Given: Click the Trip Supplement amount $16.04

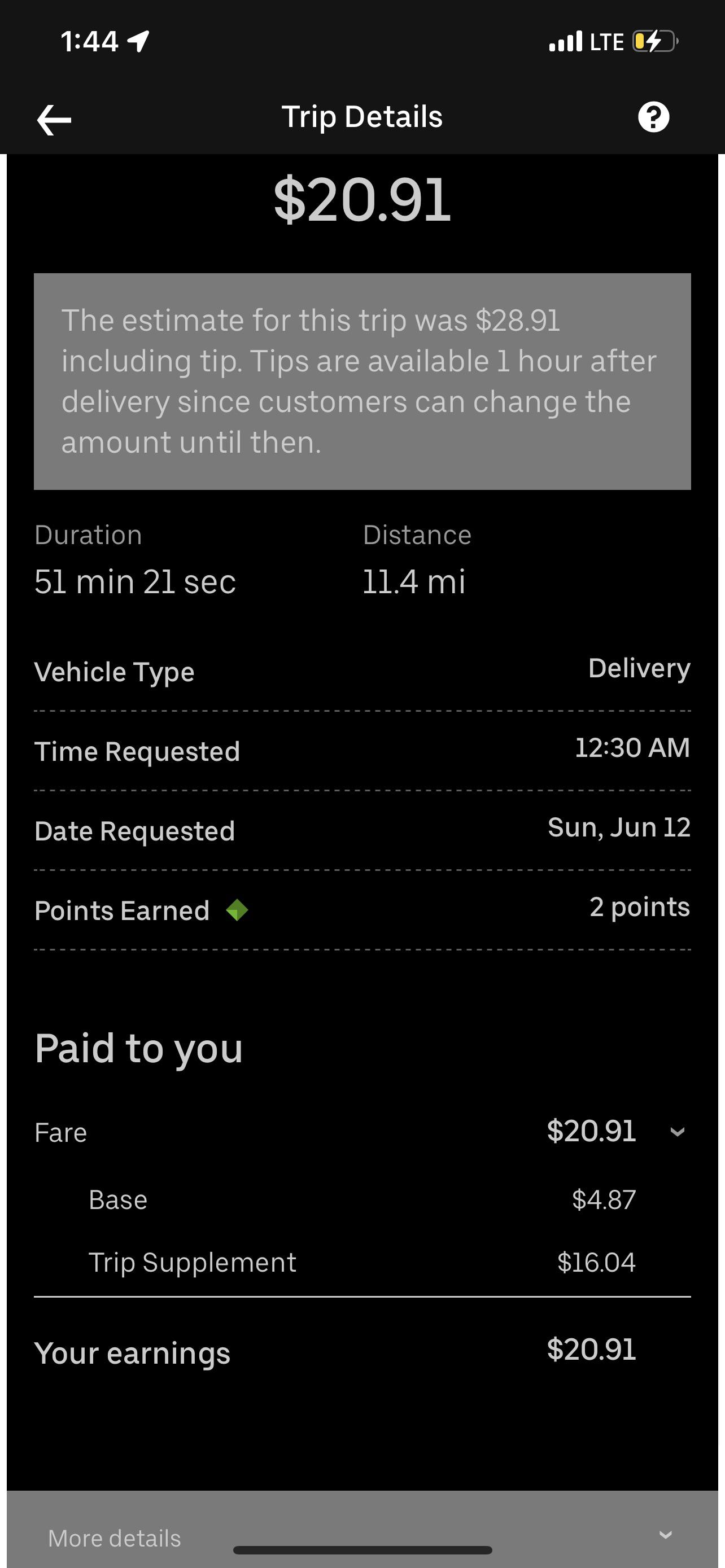Looking at the screenshot, I should (597, 1263).
